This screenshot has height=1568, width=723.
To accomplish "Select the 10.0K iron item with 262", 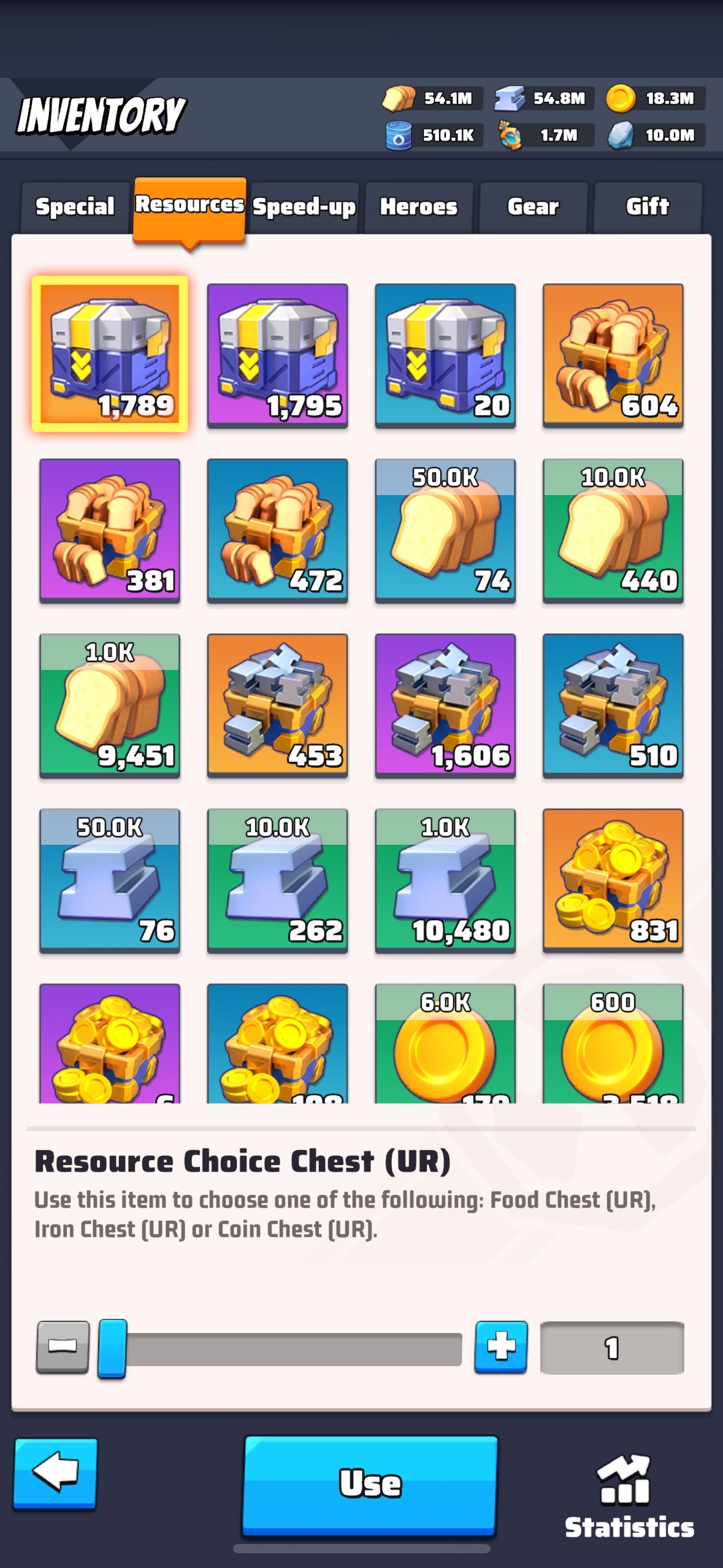I will tap(277, 880).
